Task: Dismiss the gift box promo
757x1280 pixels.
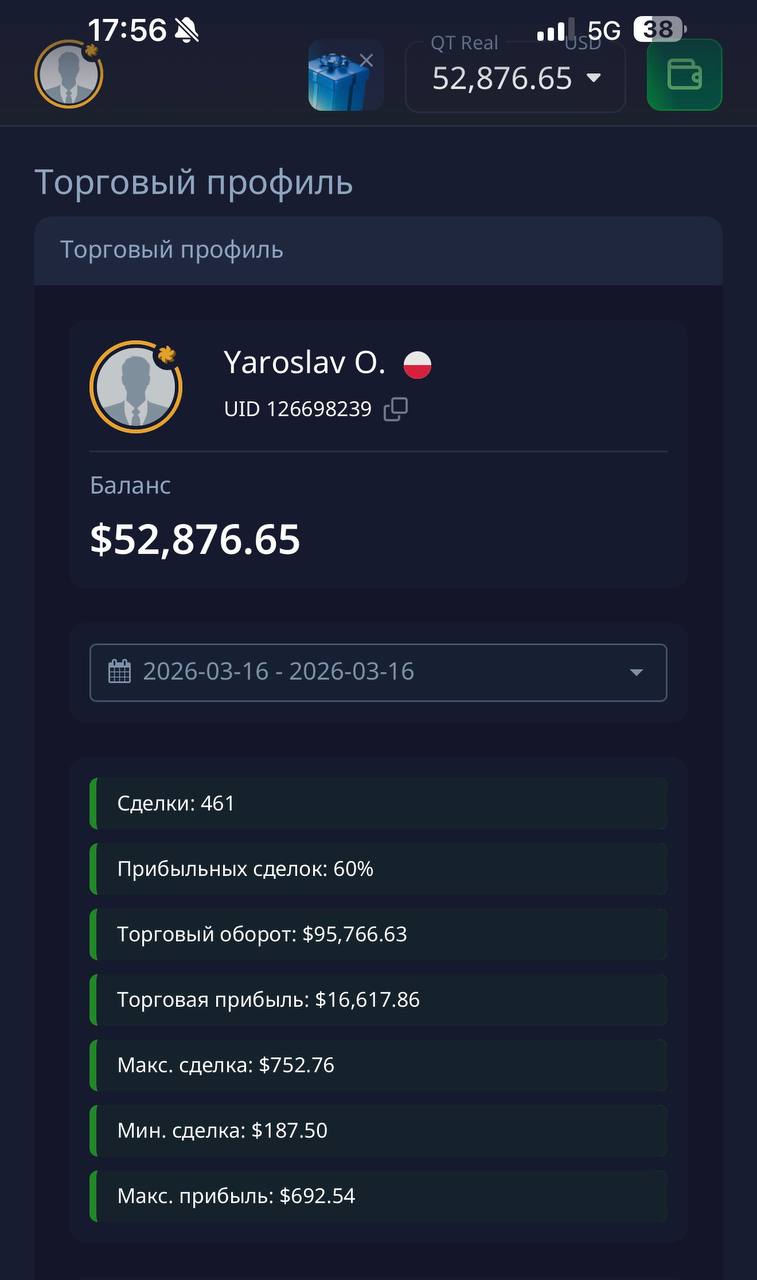Action: point(366,60)
